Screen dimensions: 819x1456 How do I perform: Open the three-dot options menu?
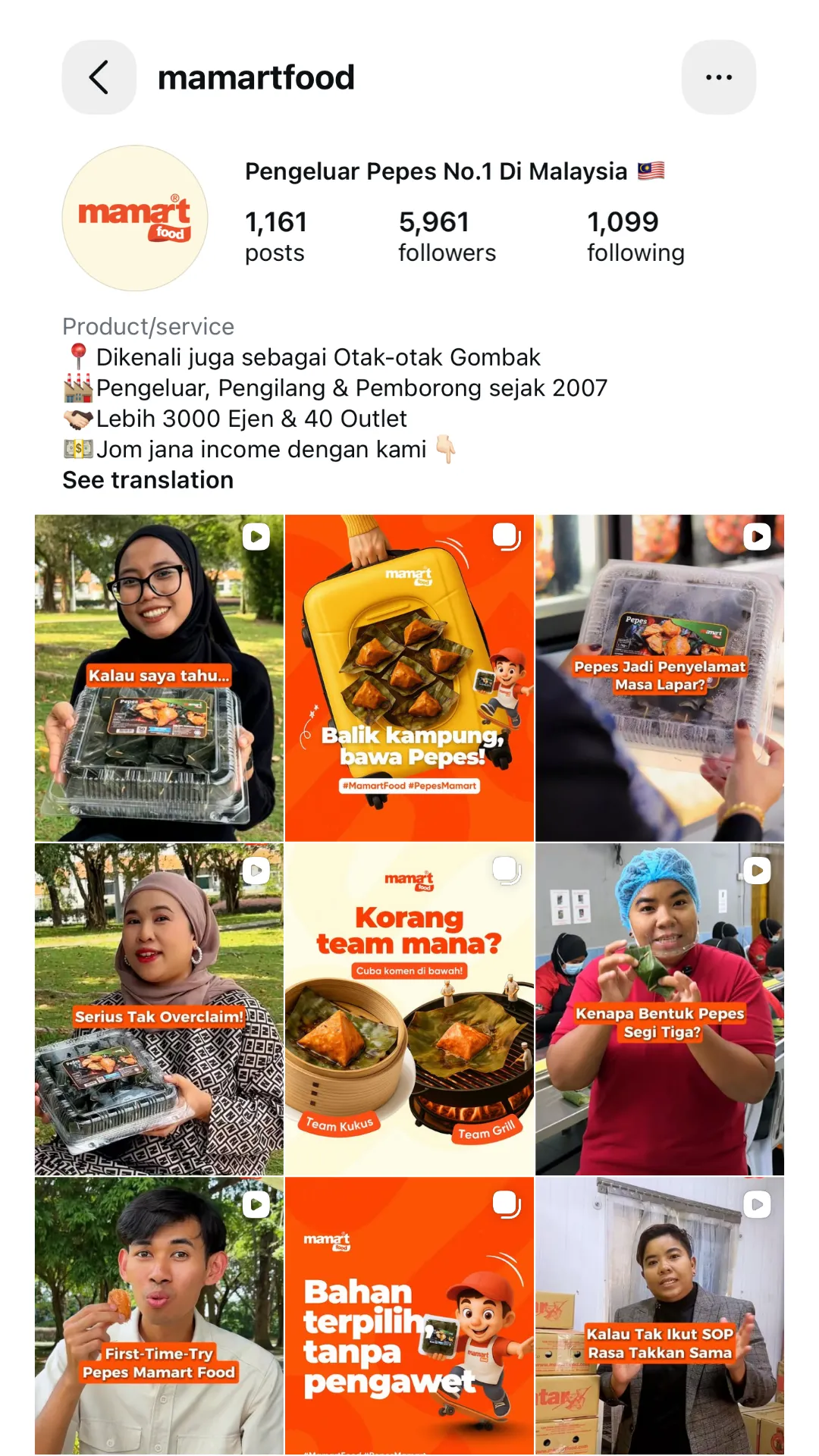pos(718,77)
